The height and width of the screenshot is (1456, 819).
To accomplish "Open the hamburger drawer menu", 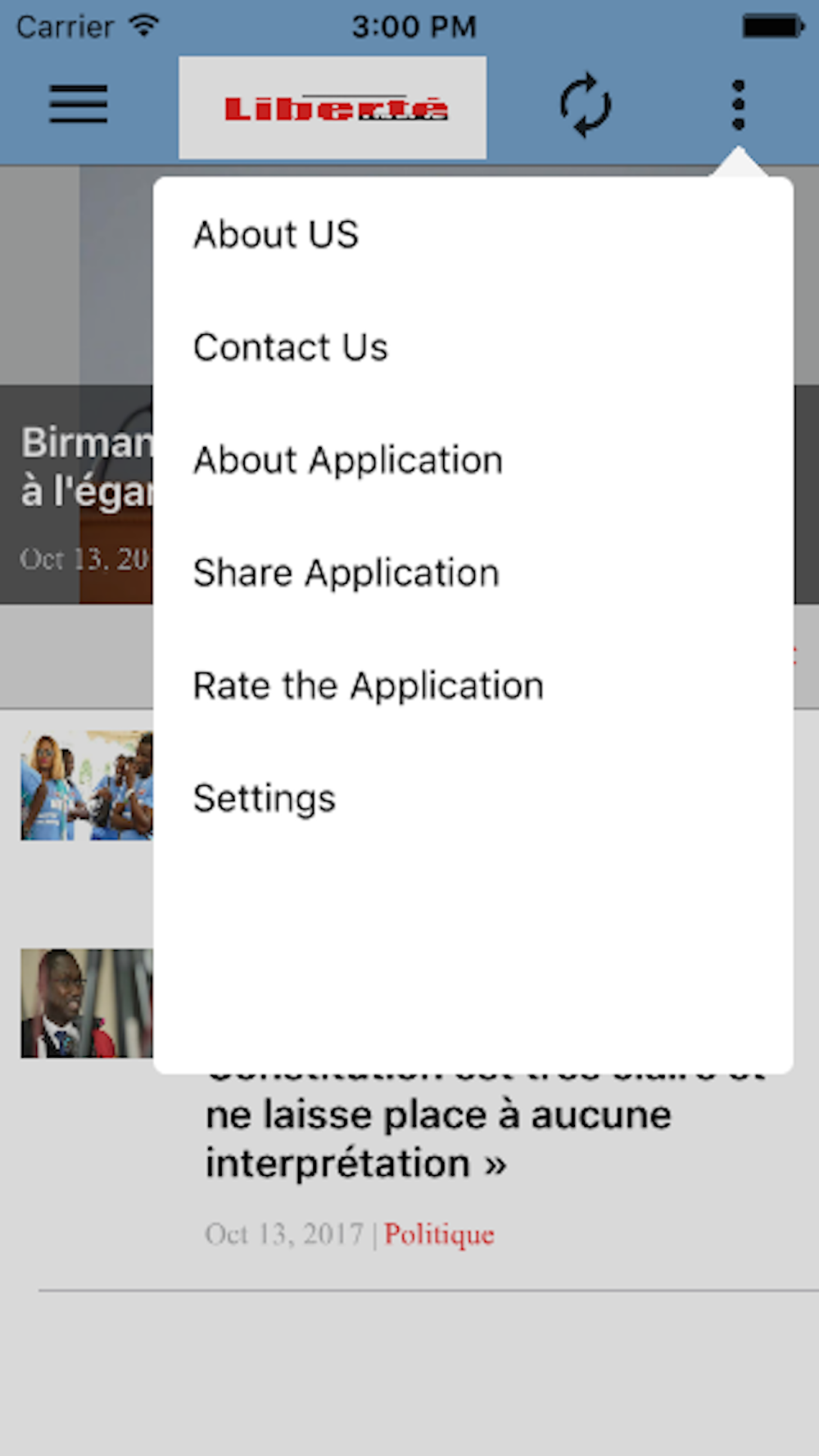I will click(x=78, y=104).
